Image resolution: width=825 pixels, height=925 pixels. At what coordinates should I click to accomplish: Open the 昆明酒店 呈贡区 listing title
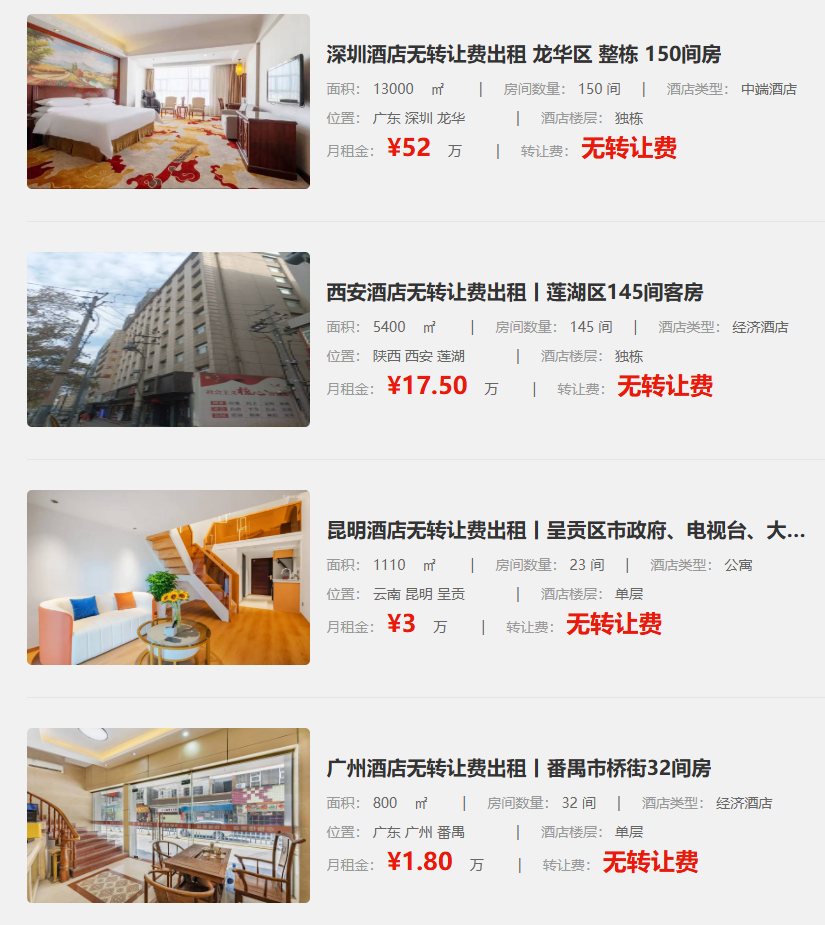[x=565, y=530]
